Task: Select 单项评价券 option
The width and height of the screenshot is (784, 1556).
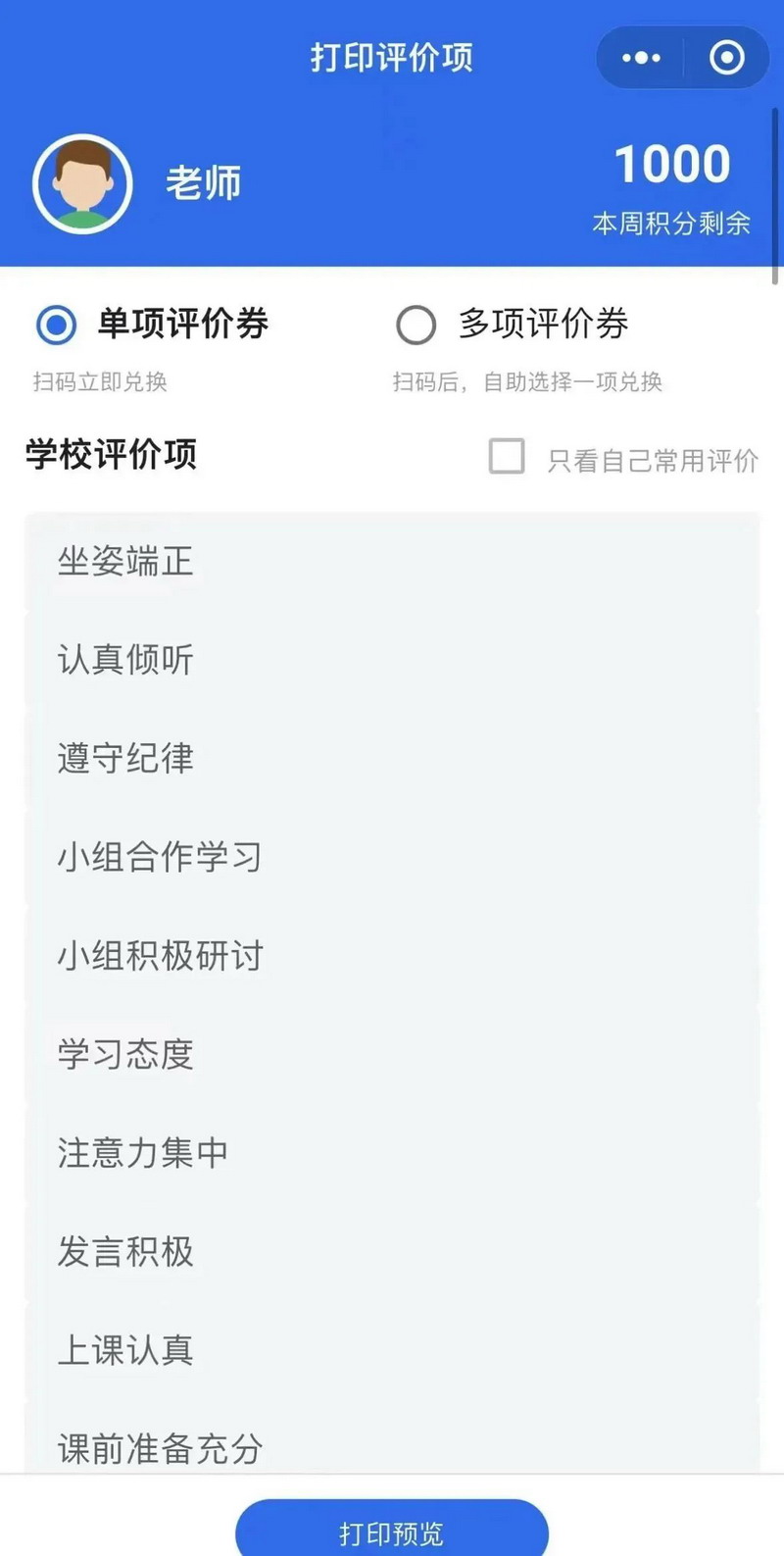Action: pyautogui.click(x=56, y=325)
